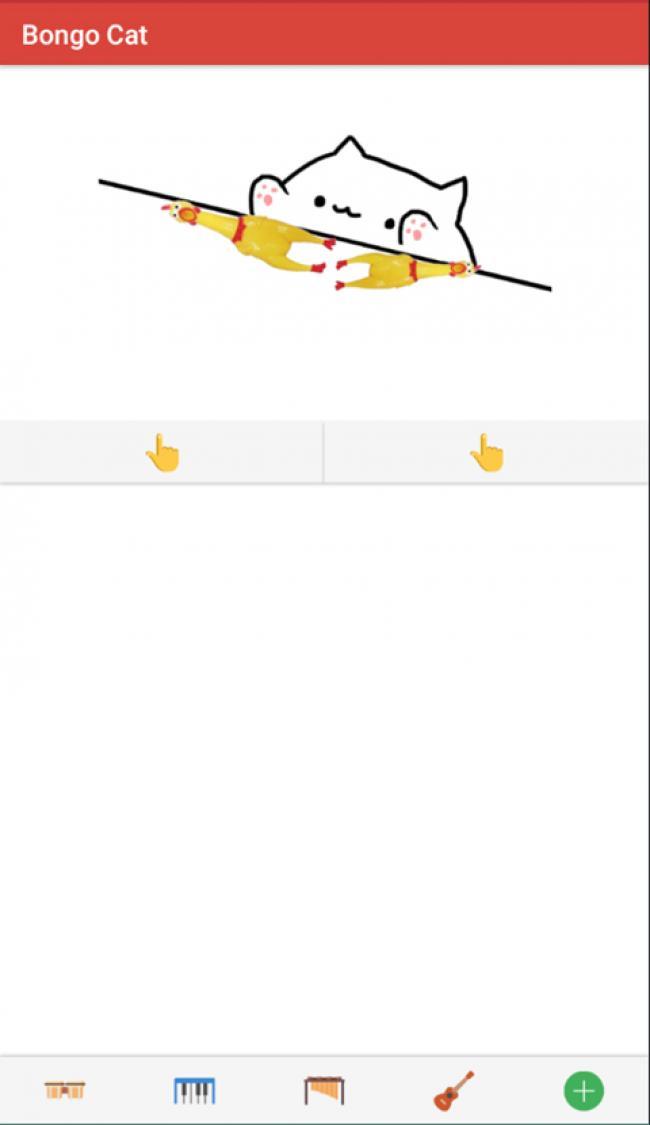Screen dimensions: 650x1125
Task: Tap the left hand pad
Action: pos(162,453)
